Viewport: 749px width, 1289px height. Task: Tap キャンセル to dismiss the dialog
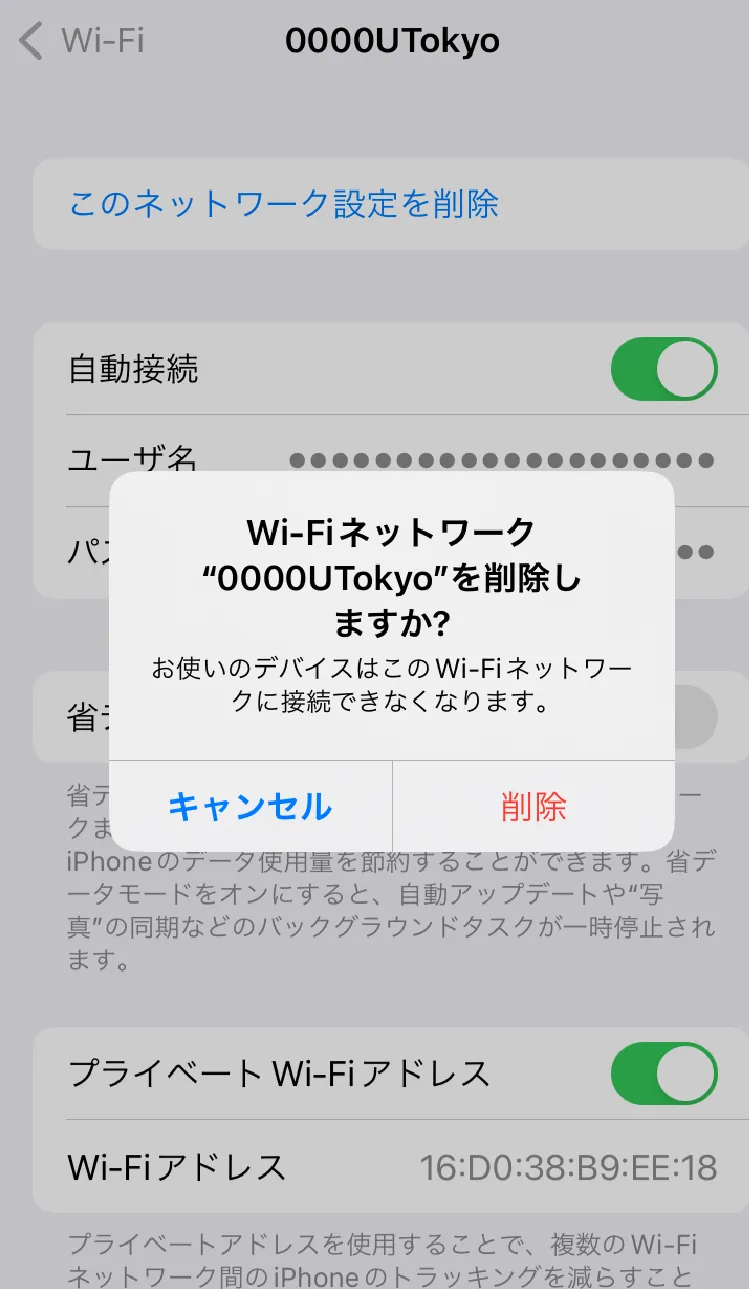tap(250, 806)
